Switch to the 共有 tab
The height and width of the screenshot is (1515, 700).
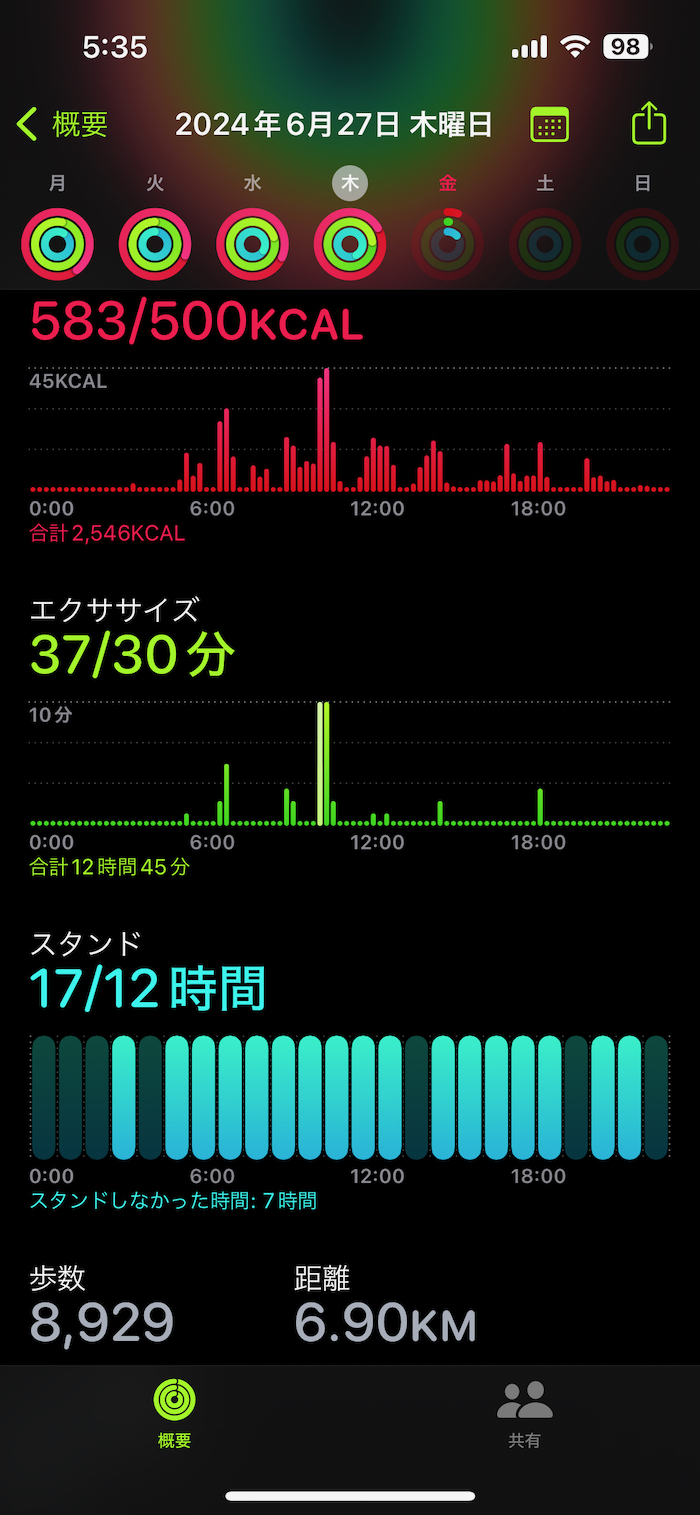coord(525,1412)
